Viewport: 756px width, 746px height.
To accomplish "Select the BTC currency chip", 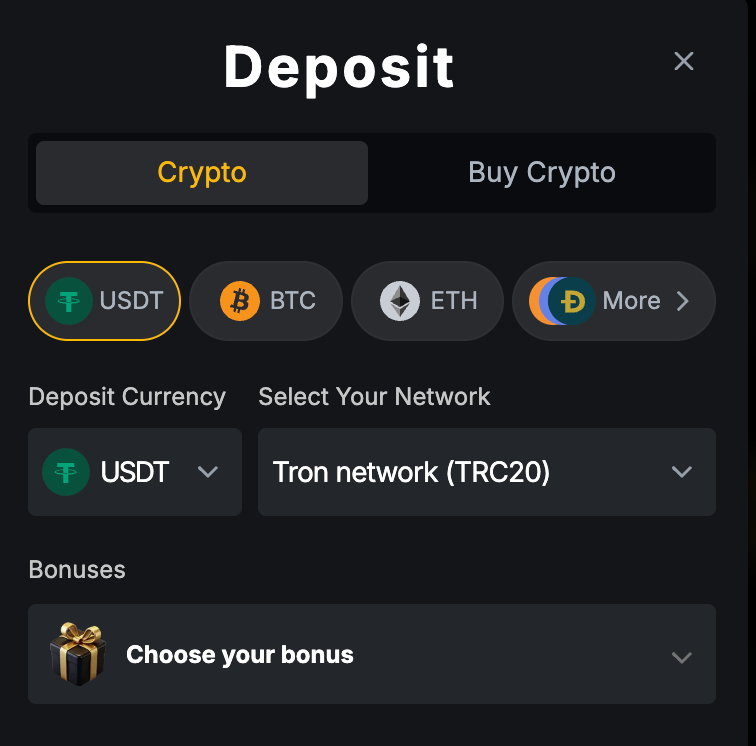I will point(266,301).
